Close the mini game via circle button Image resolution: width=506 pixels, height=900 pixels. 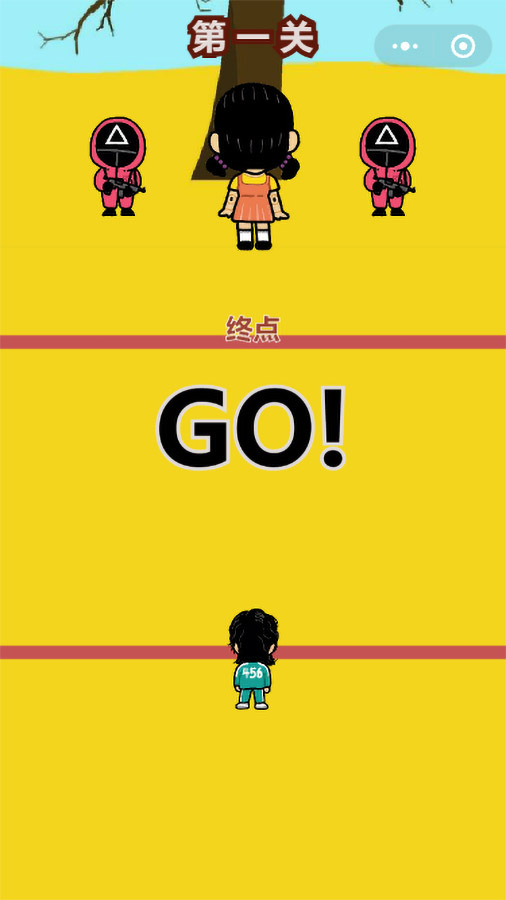click(462, 46)
